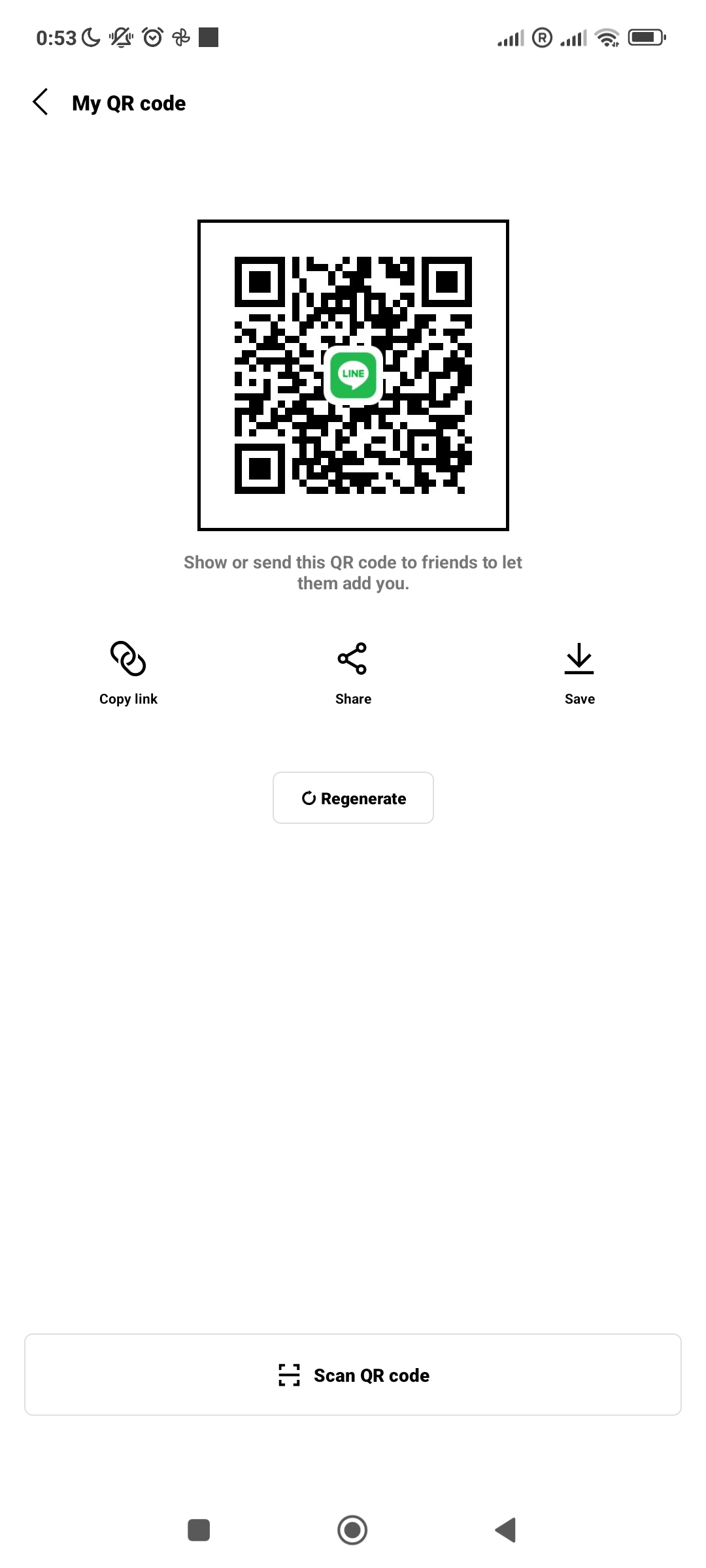Open Scan QR code
The image size is (706, 1568).
[x=353, y=1375]
